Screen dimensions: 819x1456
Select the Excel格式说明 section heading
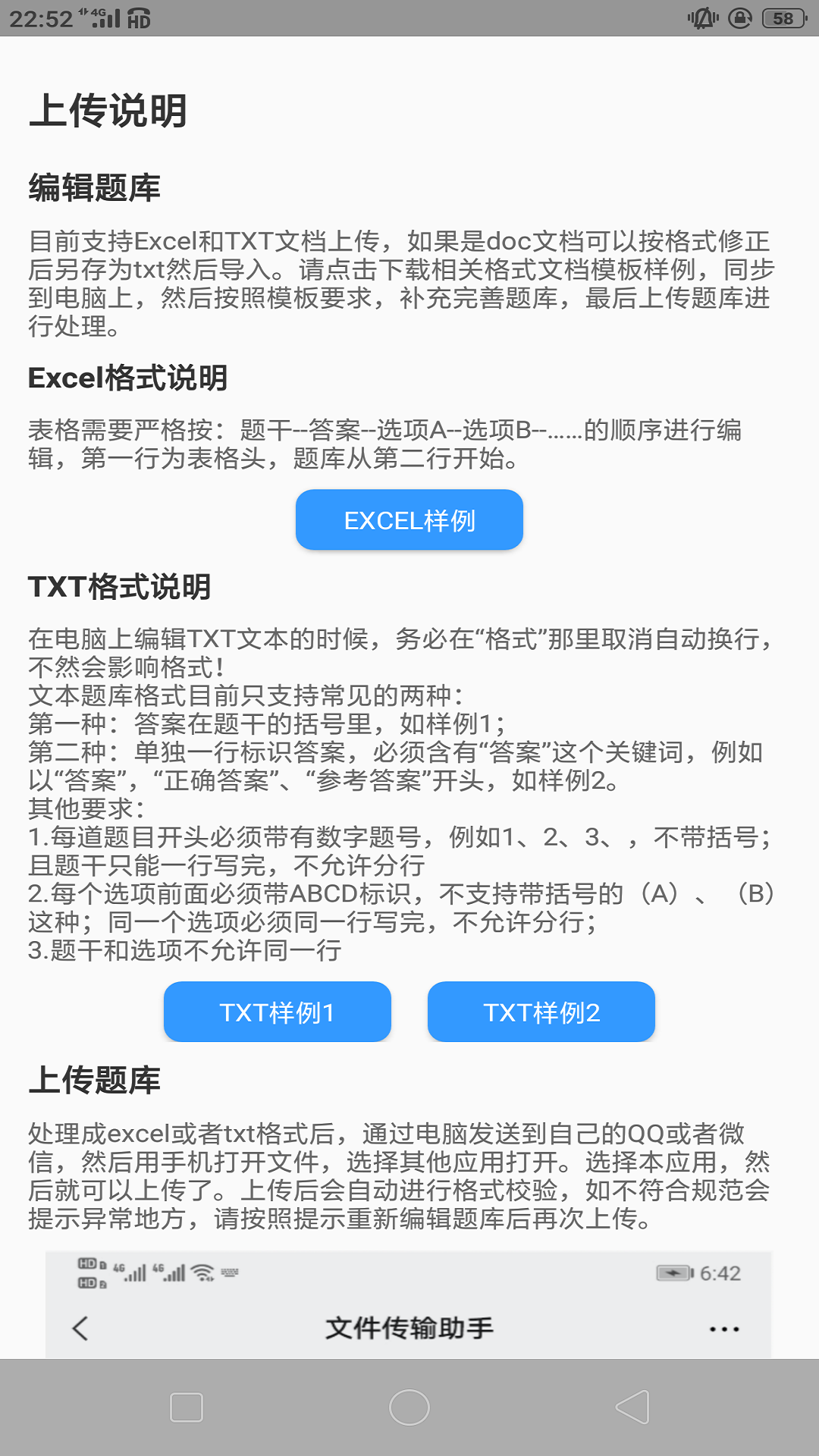[x=132, y=377]
